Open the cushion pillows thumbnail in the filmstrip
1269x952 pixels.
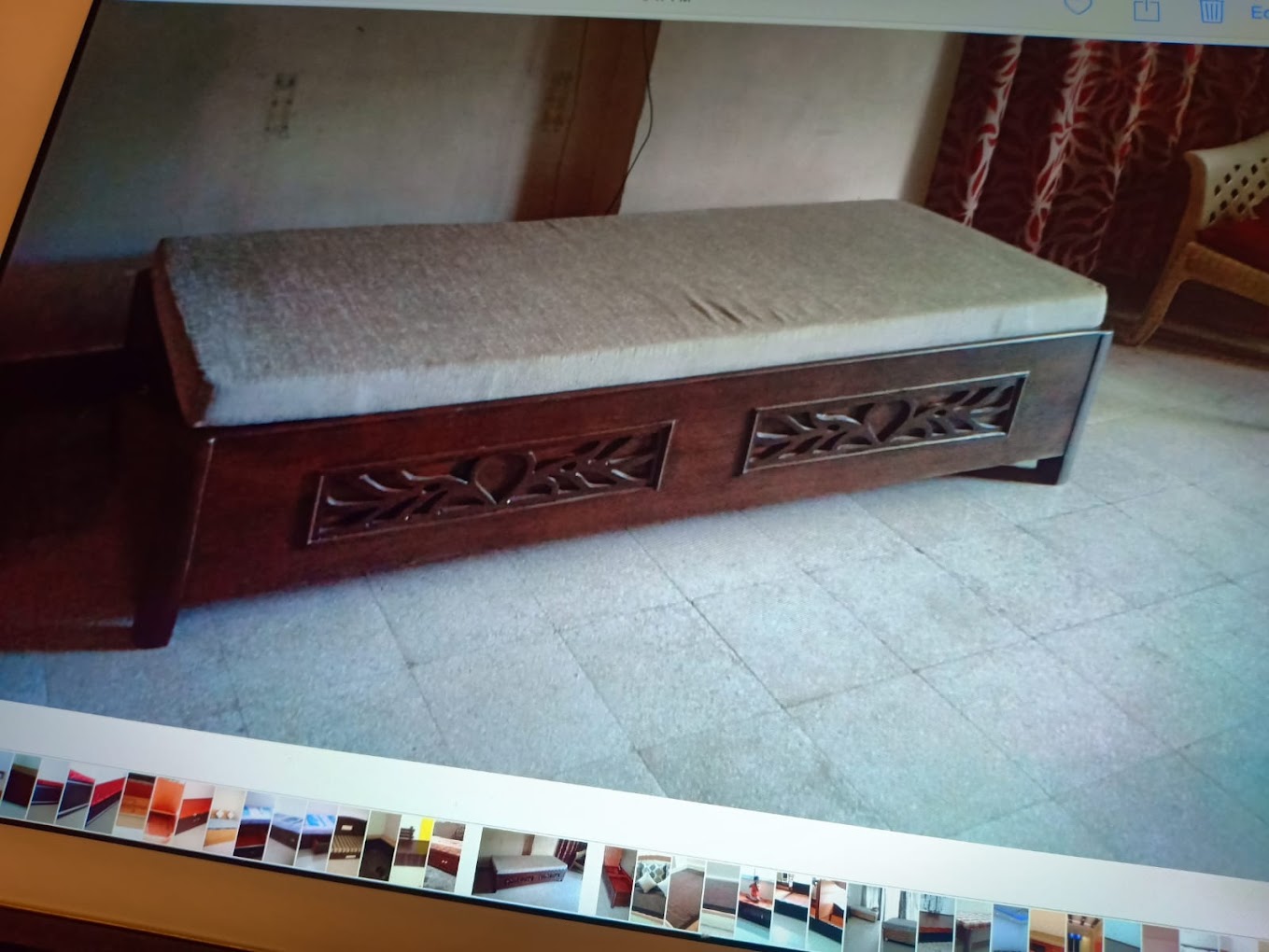tap(651, 885)
